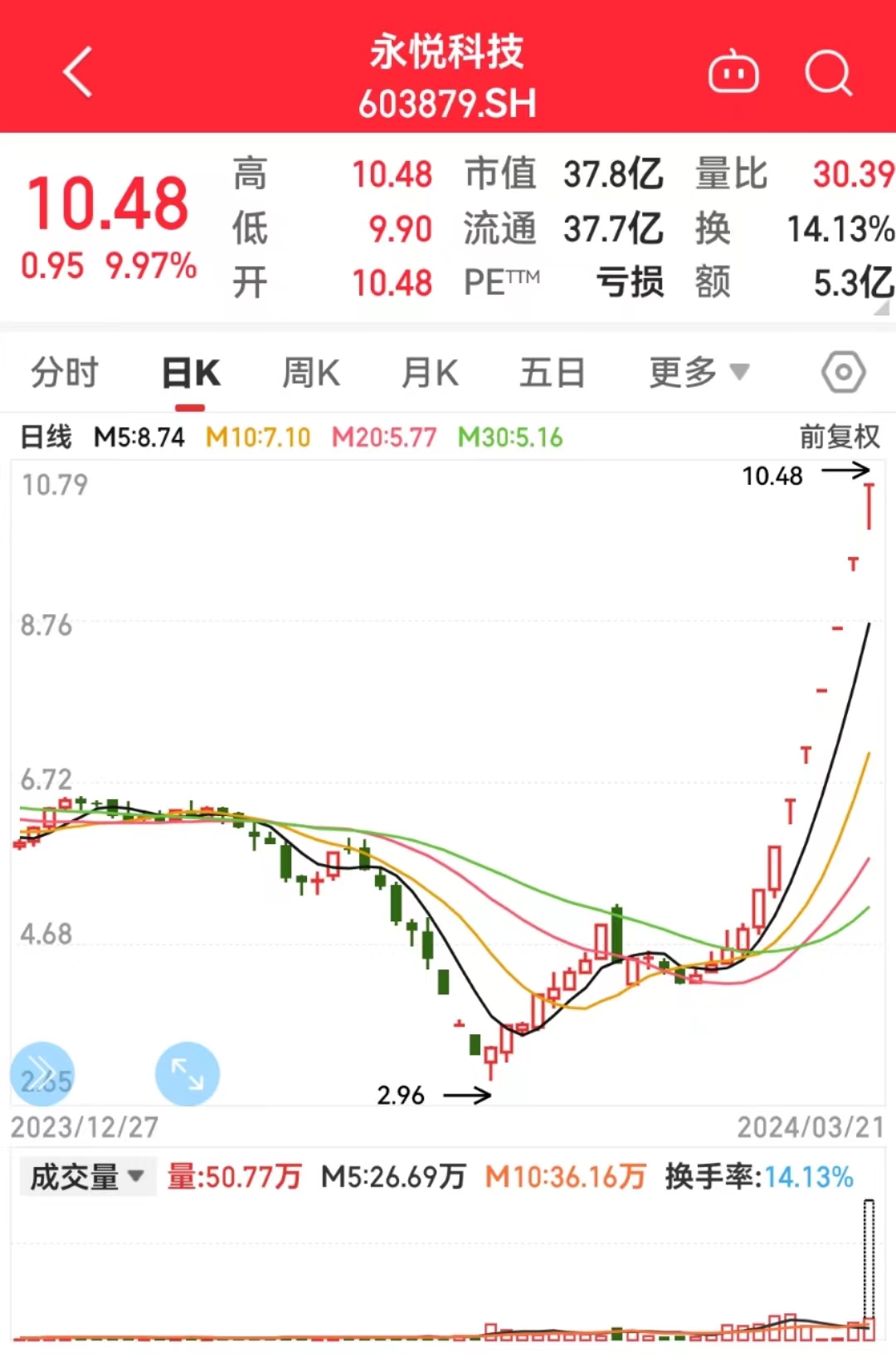Tap the blue double-arrow chart button
The height and width of the screenshot is (1357, 896).
click(x=42, y=1073)
